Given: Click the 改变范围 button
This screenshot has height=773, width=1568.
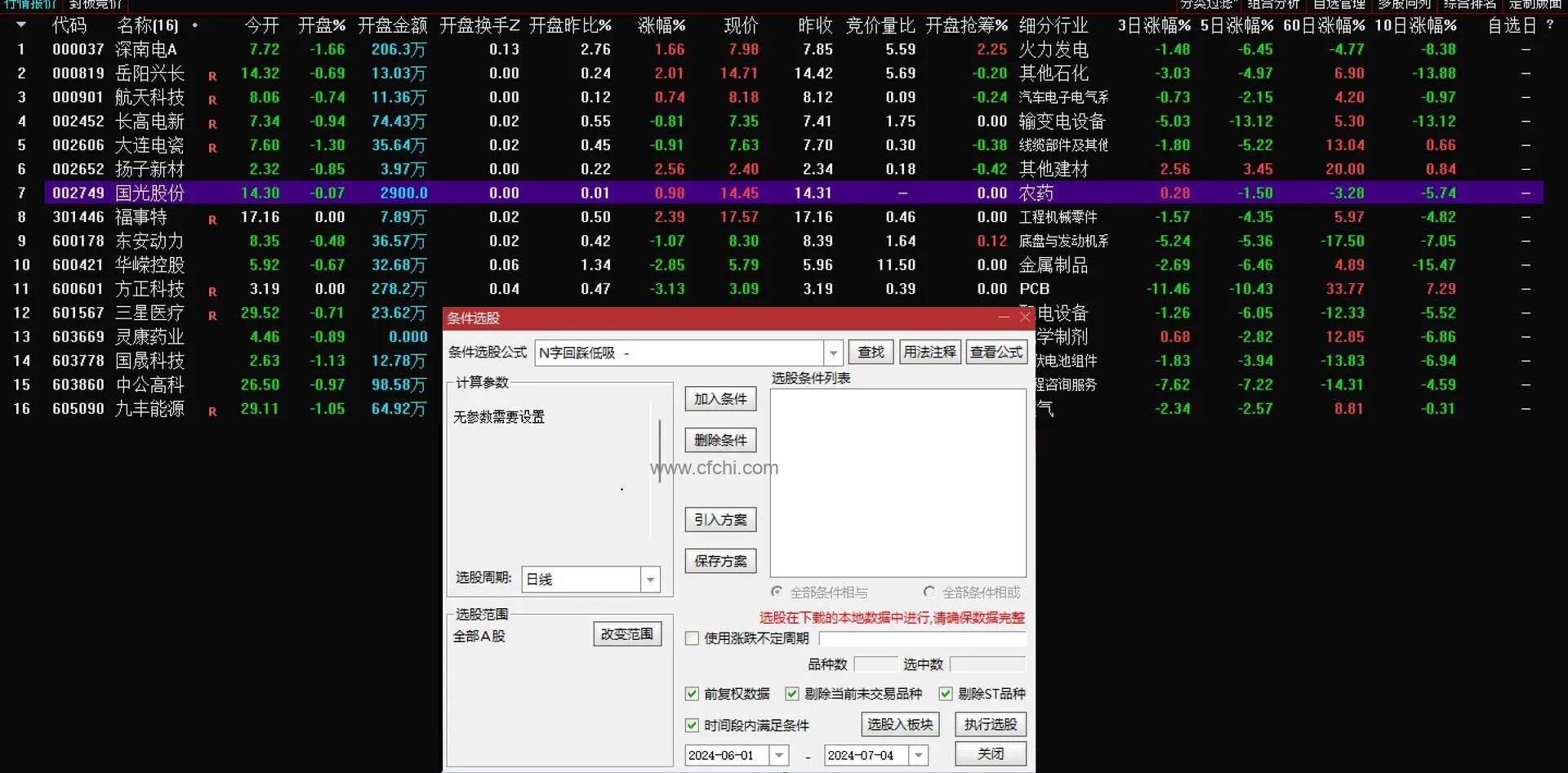Looking at the screenshot, I should coord(626,634).
